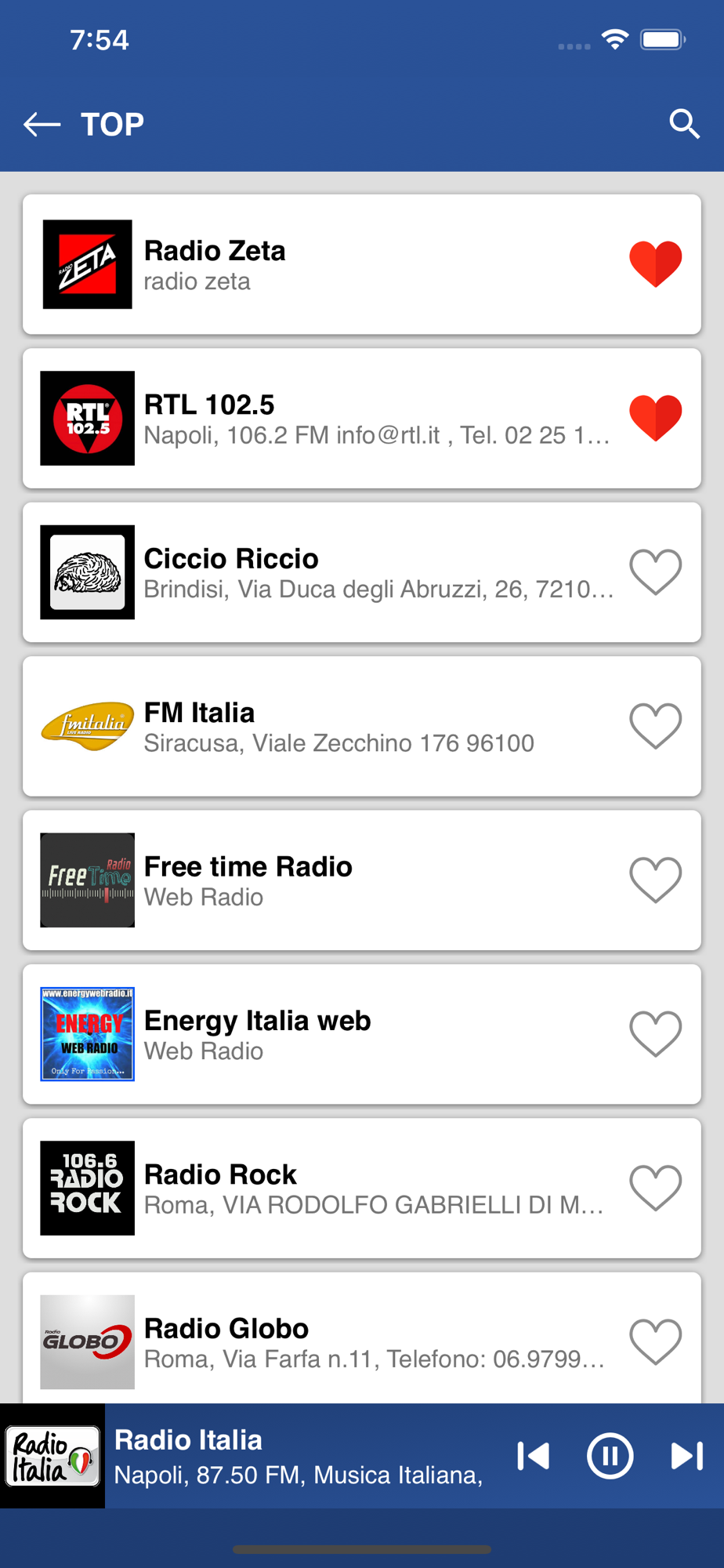Unfavorite RTL 102.5 via its heart
Image resolution: width=724 pixels, height=1568 pixels.
655,417
